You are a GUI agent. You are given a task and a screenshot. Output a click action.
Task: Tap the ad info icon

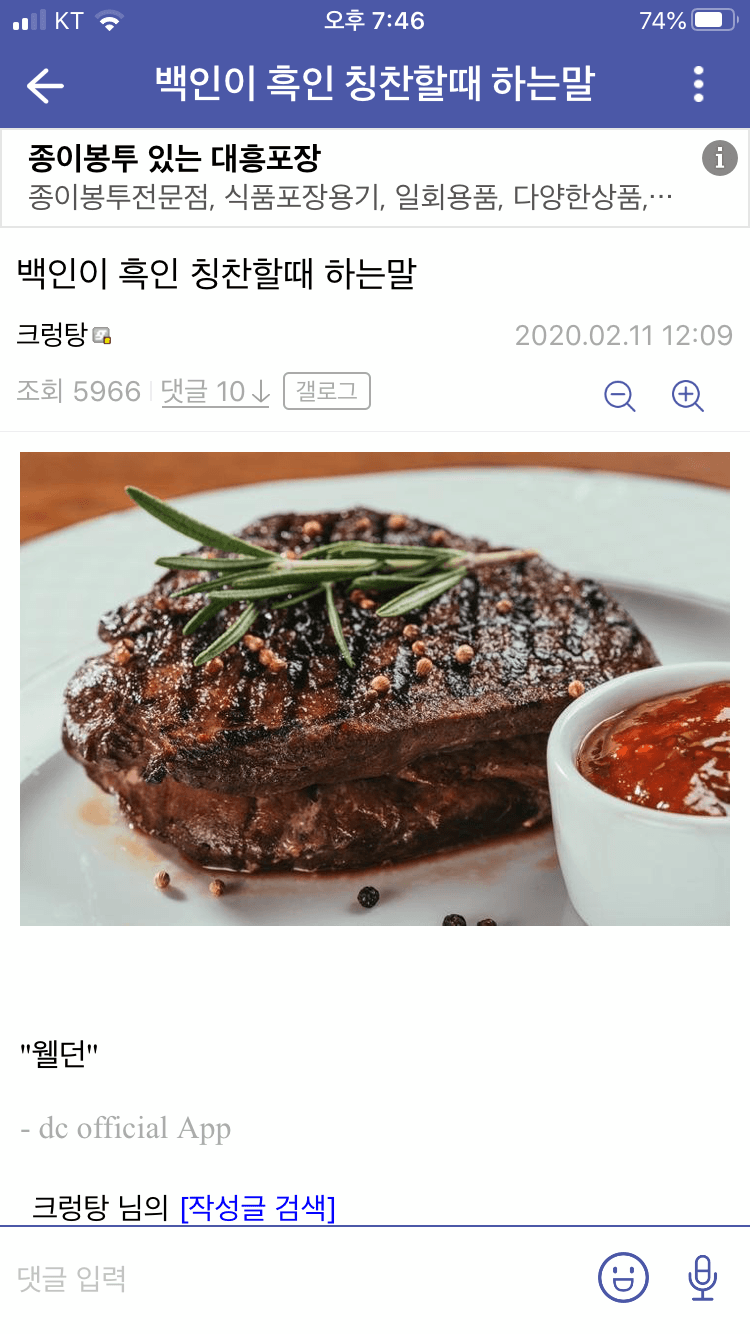pos(719,158)
